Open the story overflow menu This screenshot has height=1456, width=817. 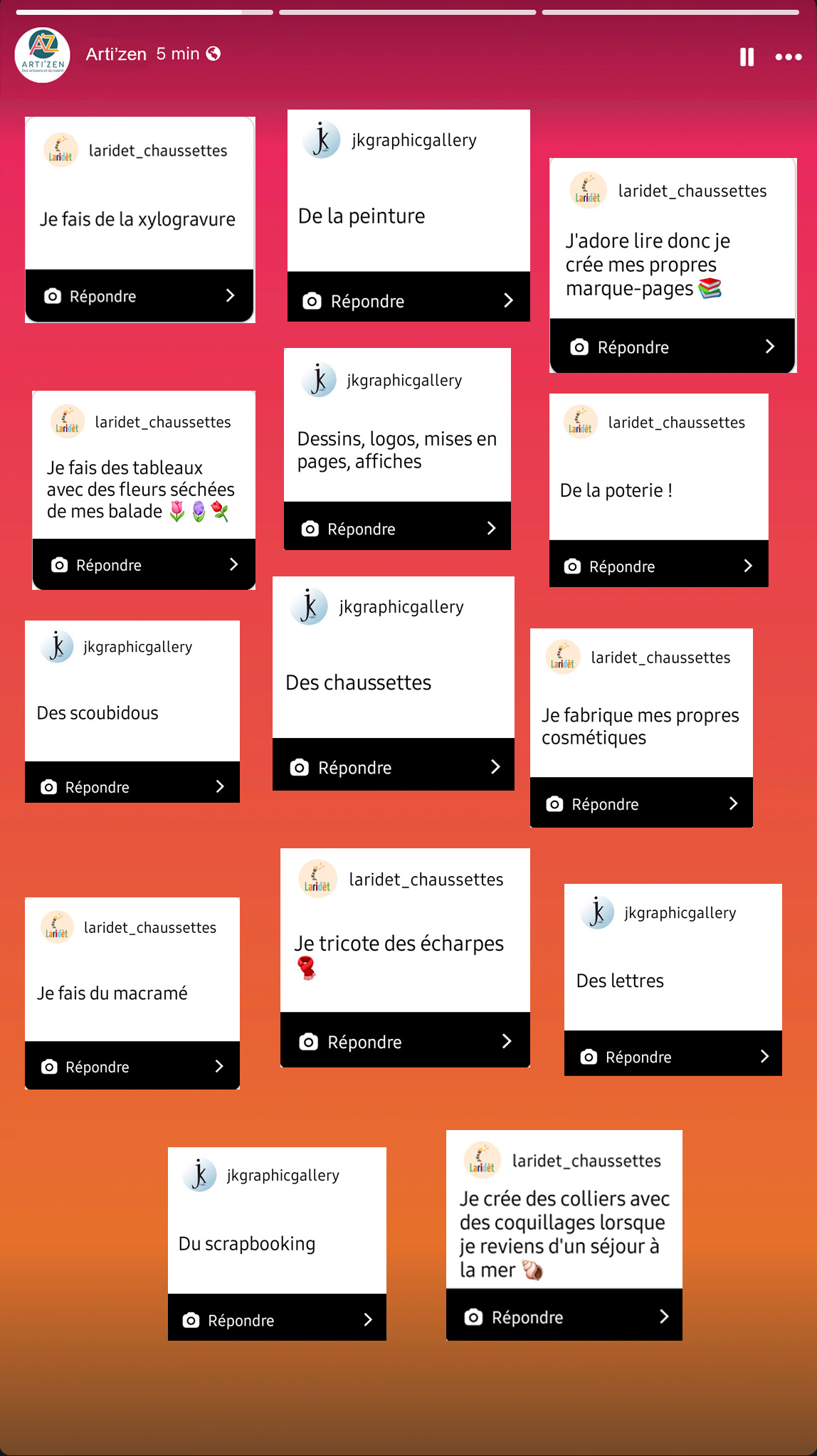(x=788, y=57)
